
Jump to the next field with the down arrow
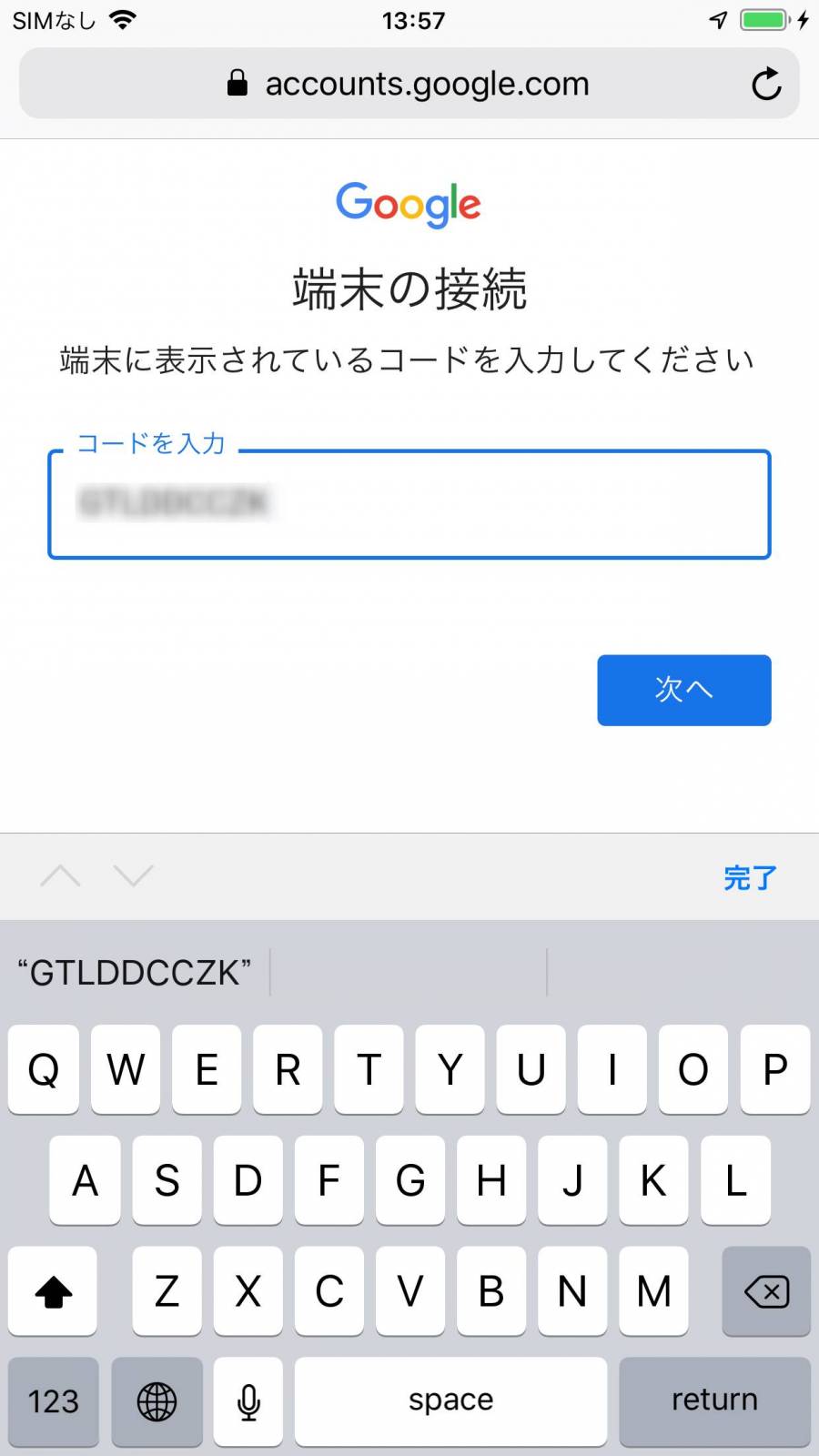[x=134, y=875]
